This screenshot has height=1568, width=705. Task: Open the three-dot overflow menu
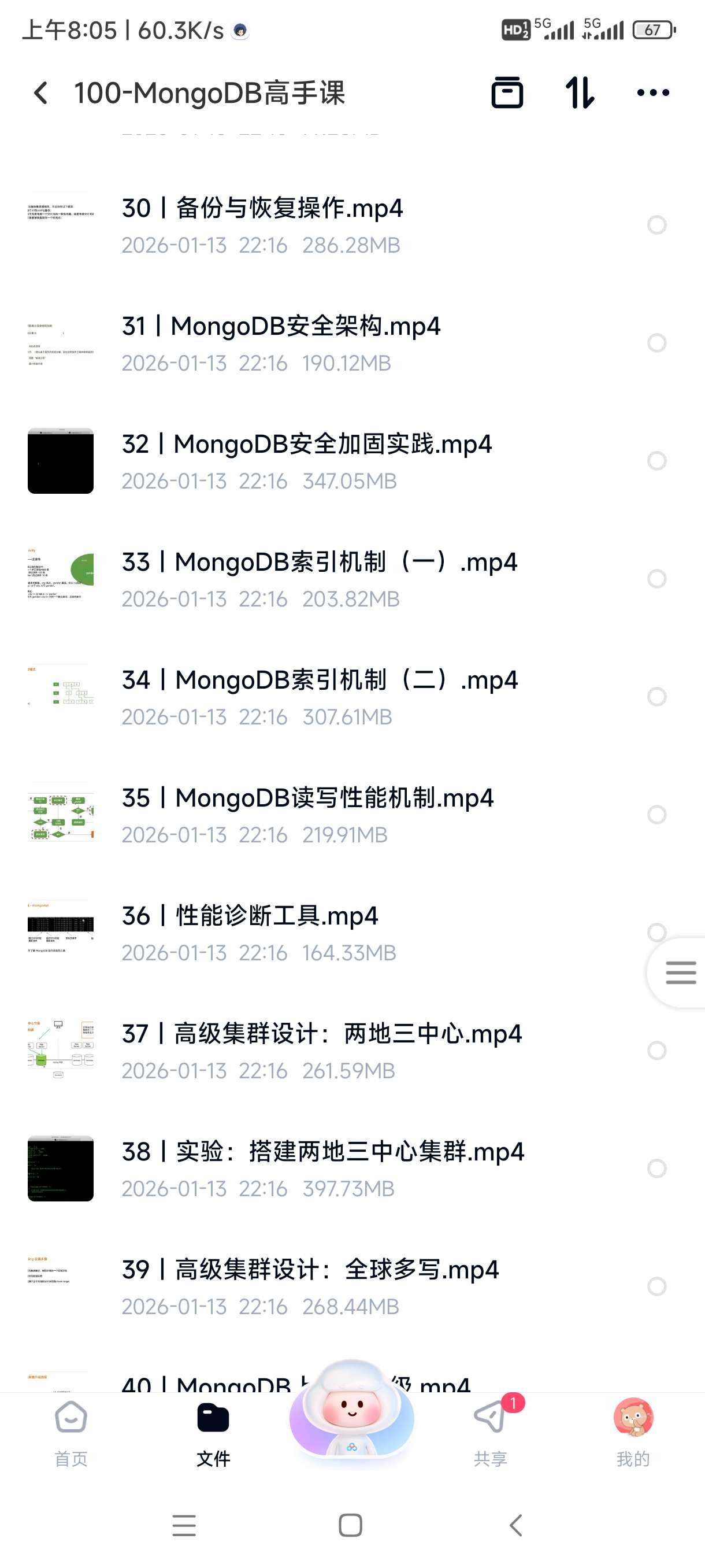(652, 93)
